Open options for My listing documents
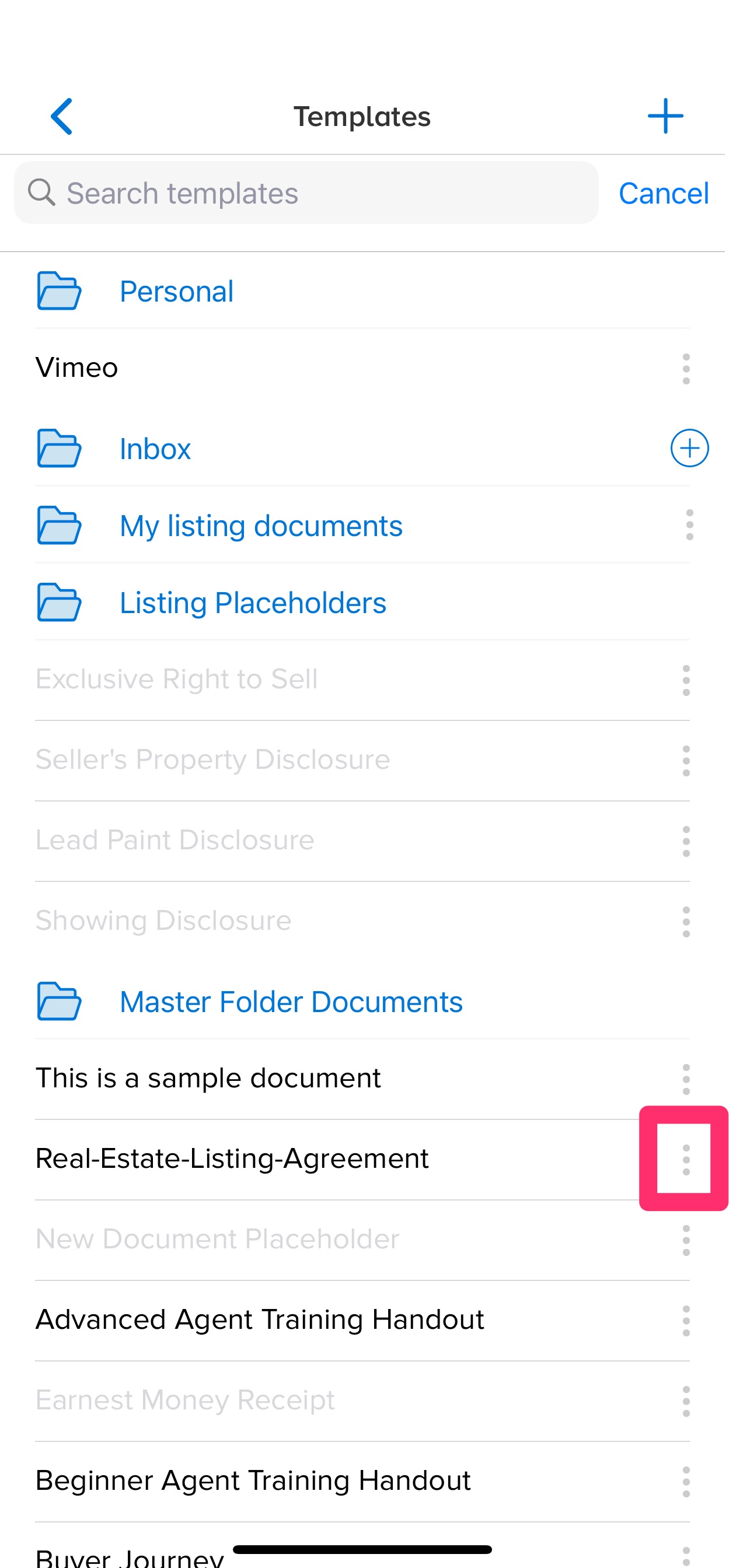 click(689, 524)
